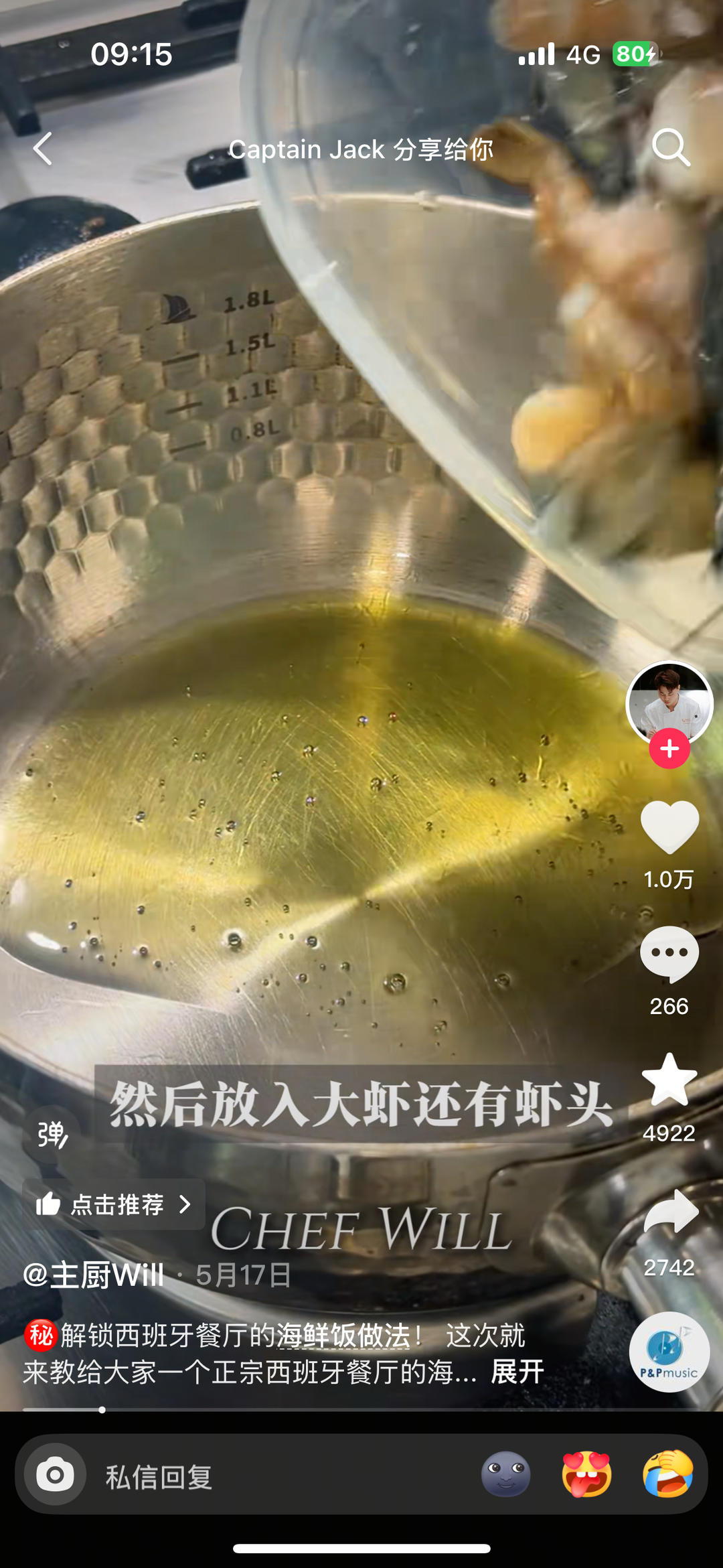The image size is (723, 1568).
Task: Open the P&Pmusic sound disc
Action: (x=669, y=1352)
